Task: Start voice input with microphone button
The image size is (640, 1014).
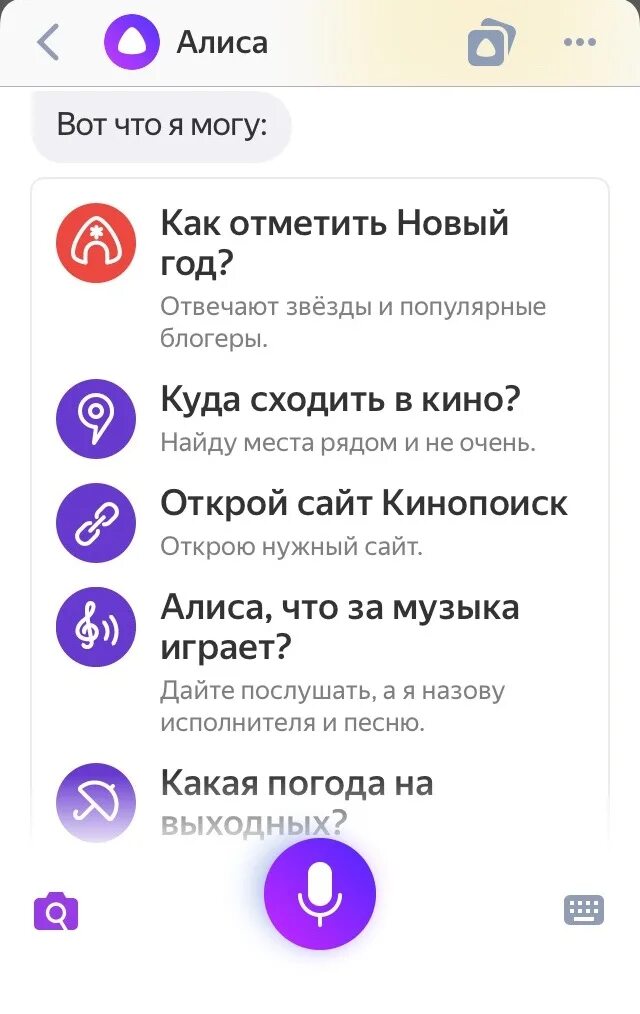Action: click(x=320, y=893)
